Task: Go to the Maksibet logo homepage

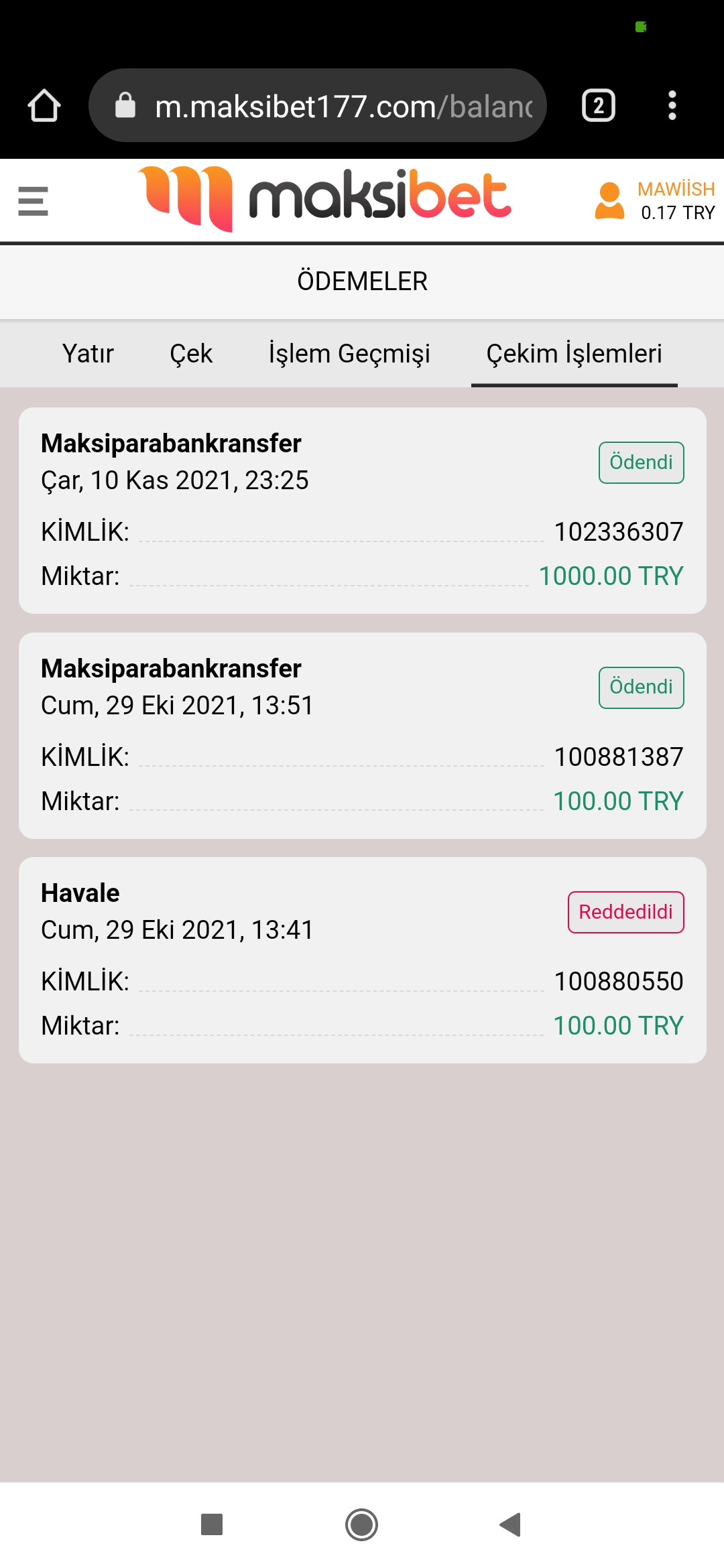Action: pos(324,198)
